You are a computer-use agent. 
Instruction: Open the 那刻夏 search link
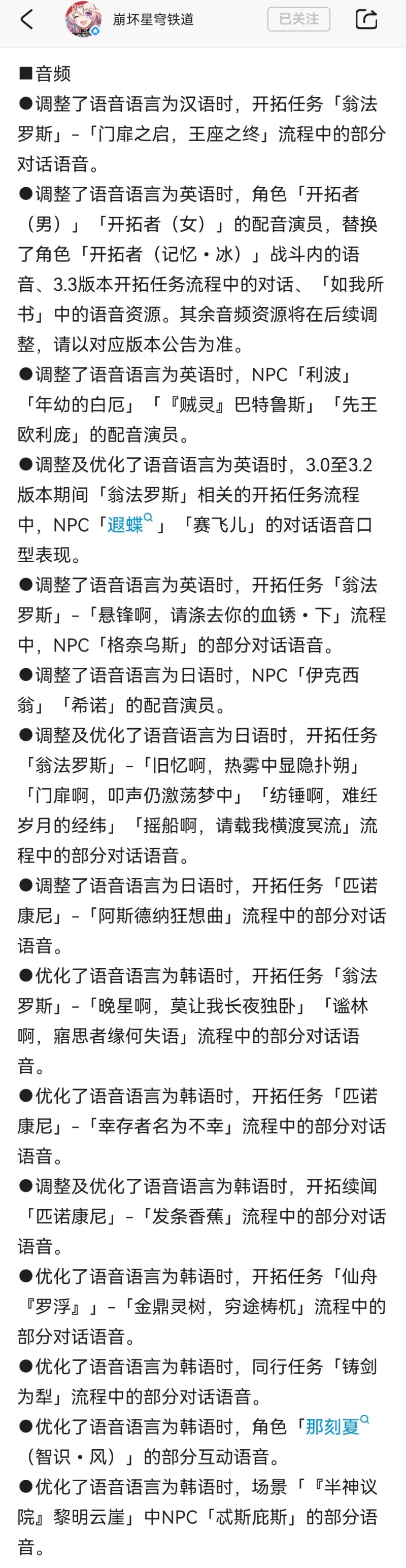(x=332, y=1427)
